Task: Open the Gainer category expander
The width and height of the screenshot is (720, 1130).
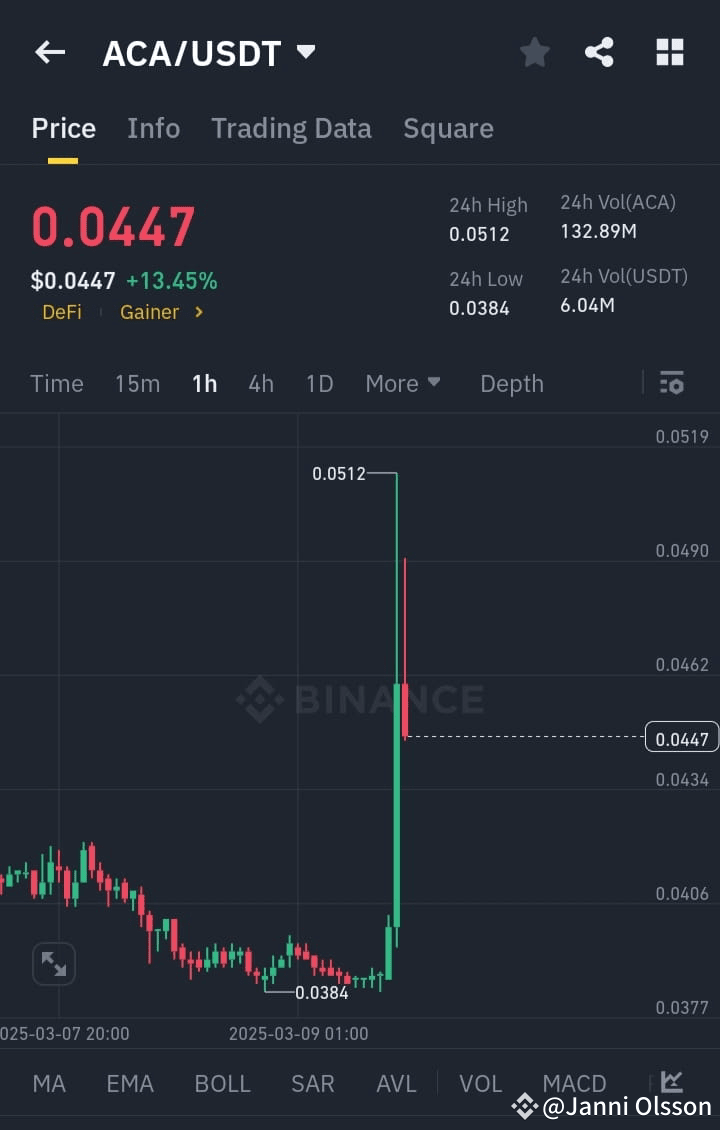Action: coord(162,312)
